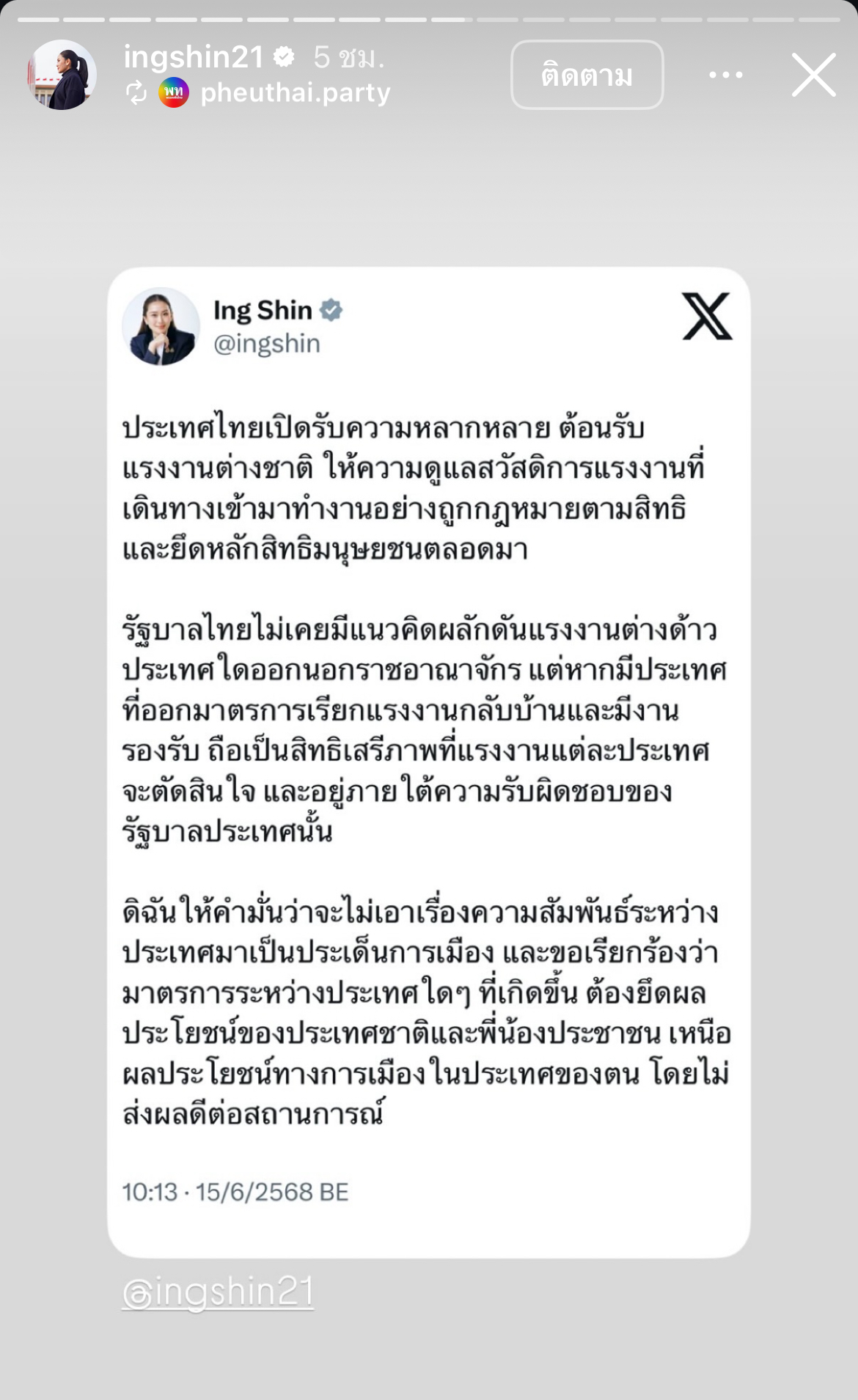Open ingshin21's profile picture
Image resolution: width=858 pixels, height=1400 pixels.
[62, 75]
